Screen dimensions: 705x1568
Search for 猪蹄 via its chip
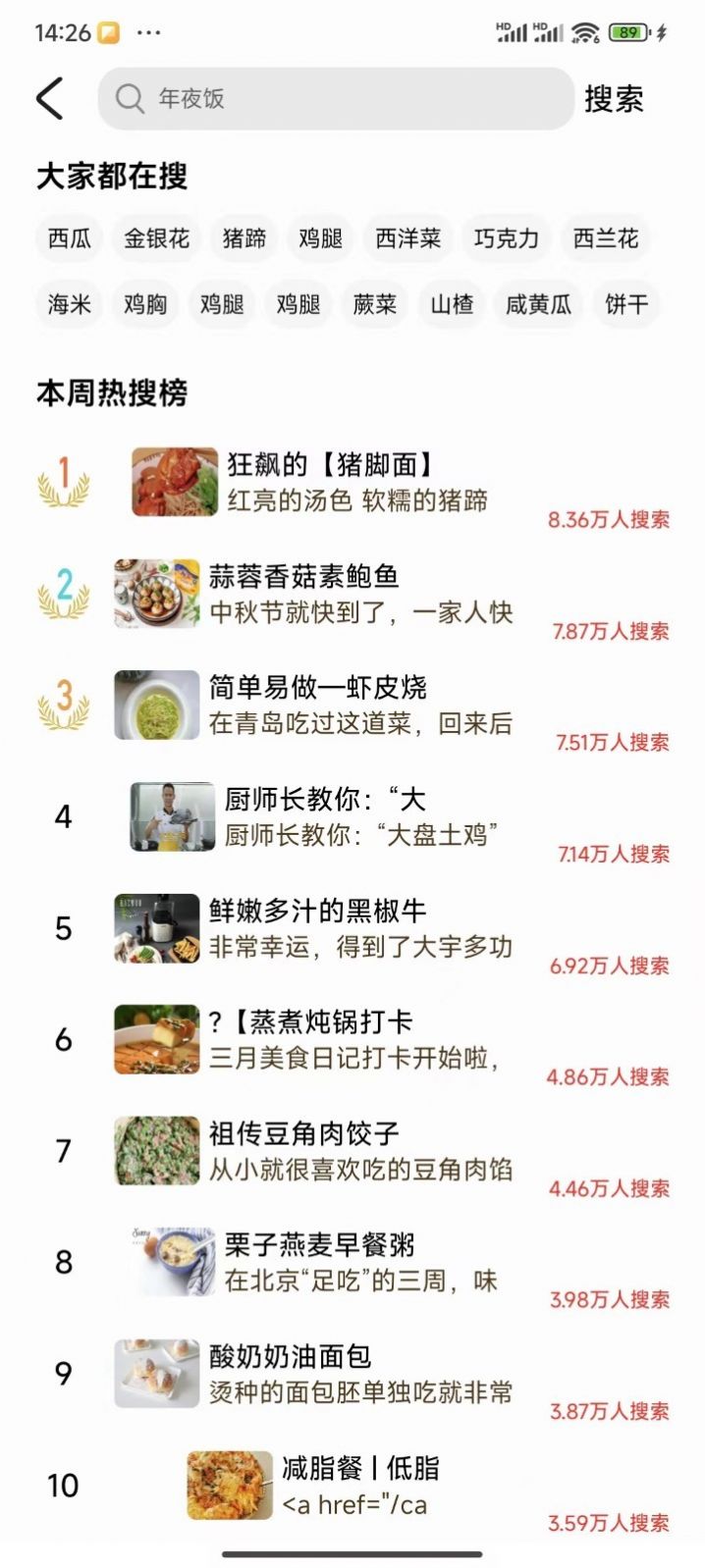point(244,238)
